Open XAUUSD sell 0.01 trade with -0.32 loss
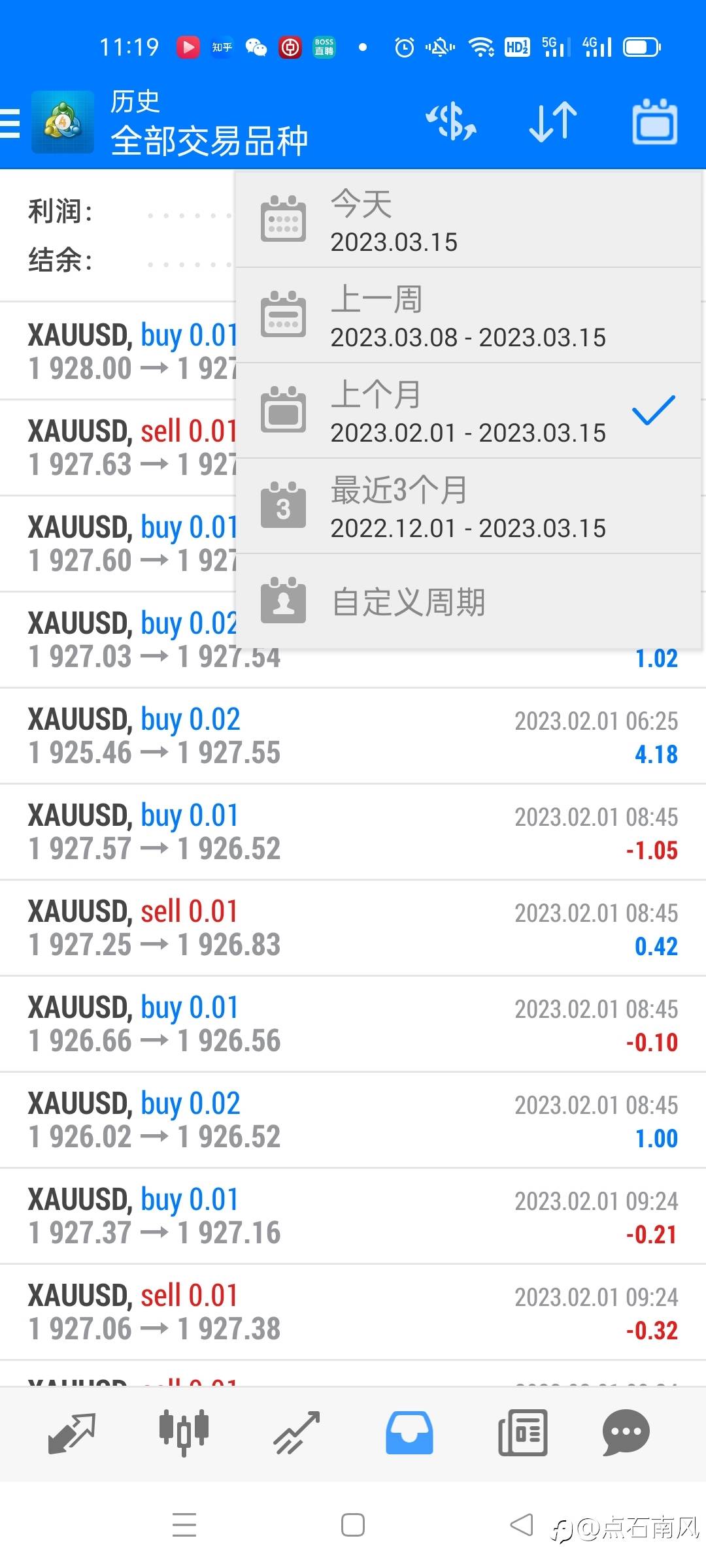This screenshot has width=706, height=1568. (353, 1312)
